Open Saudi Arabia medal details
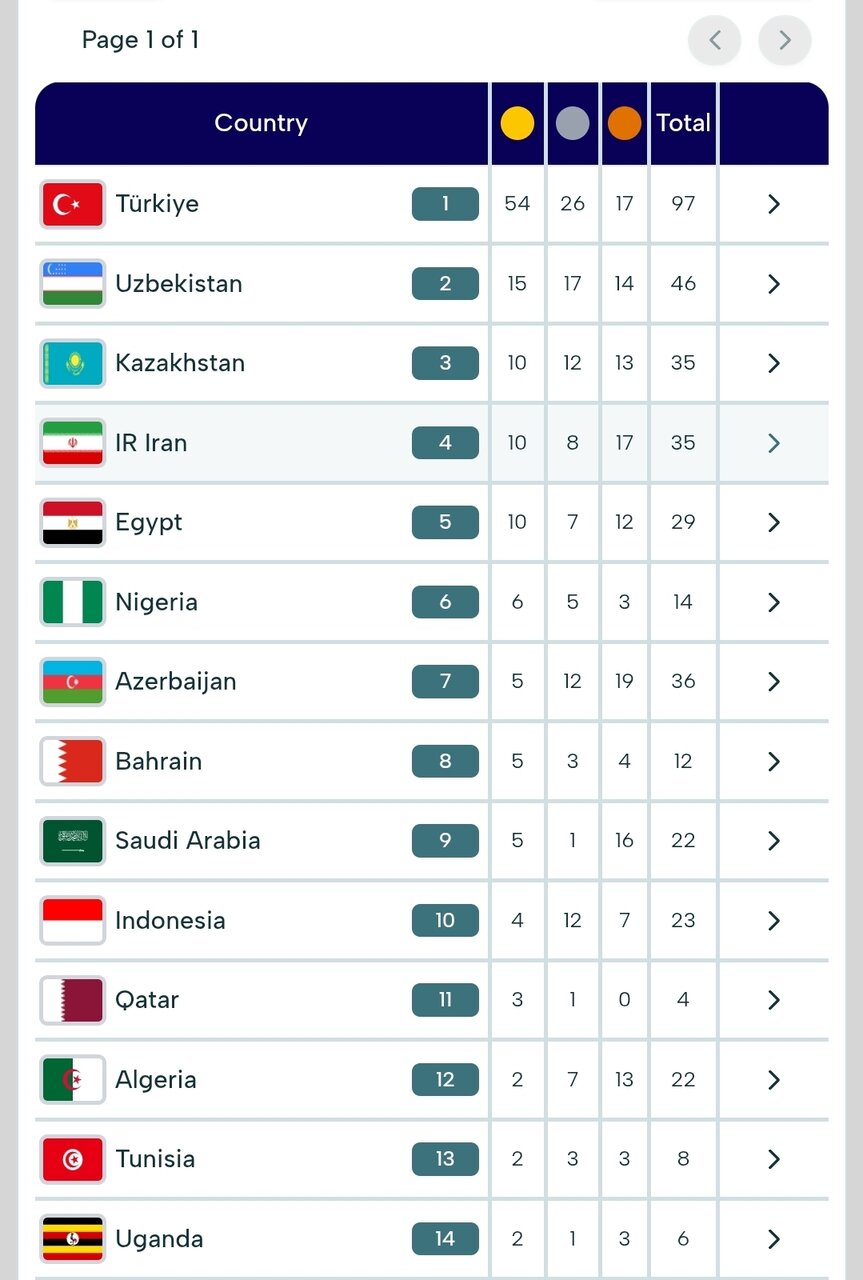The width and height of the screenshot is (863, 1280). [773, 841]
